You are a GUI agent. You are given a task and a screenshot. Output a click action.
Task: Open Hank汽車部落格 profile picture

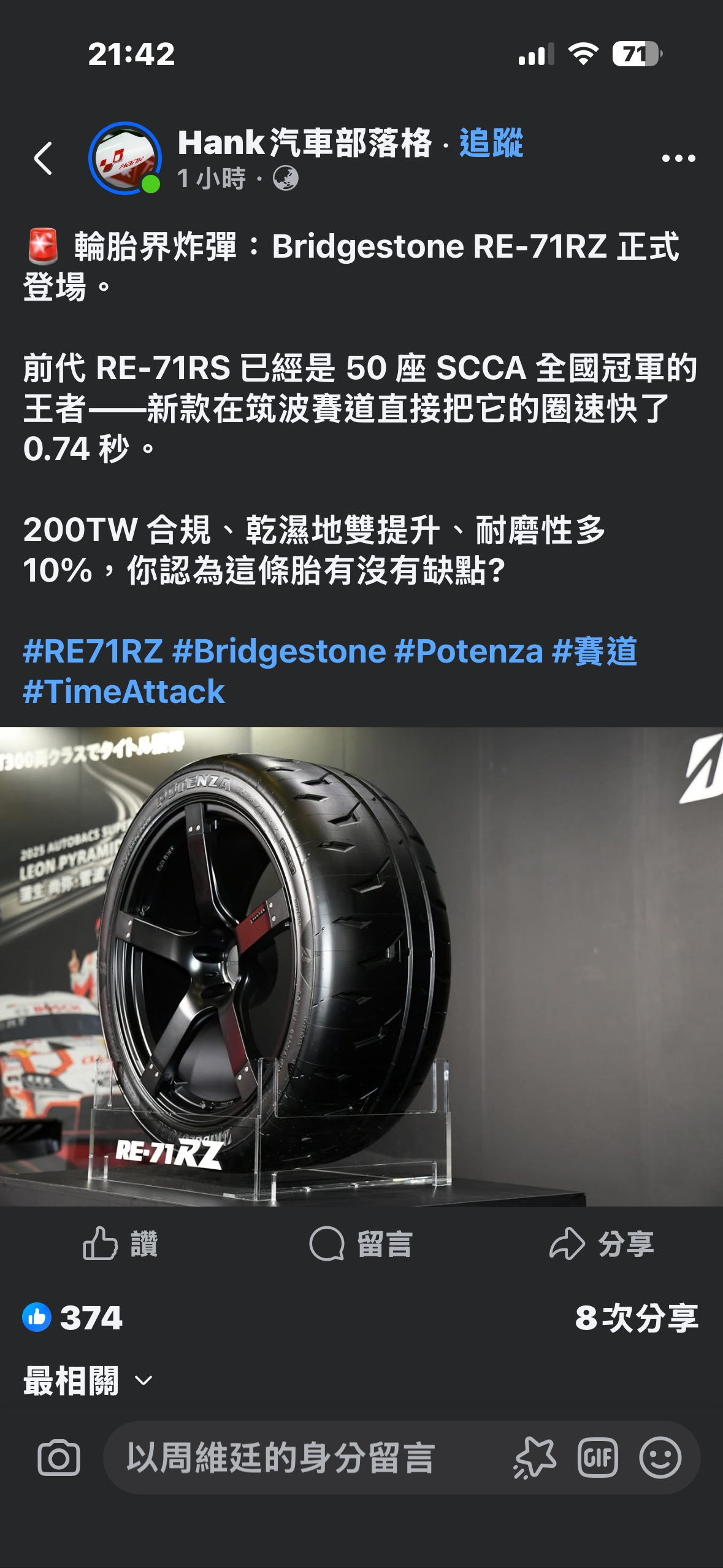125,158
